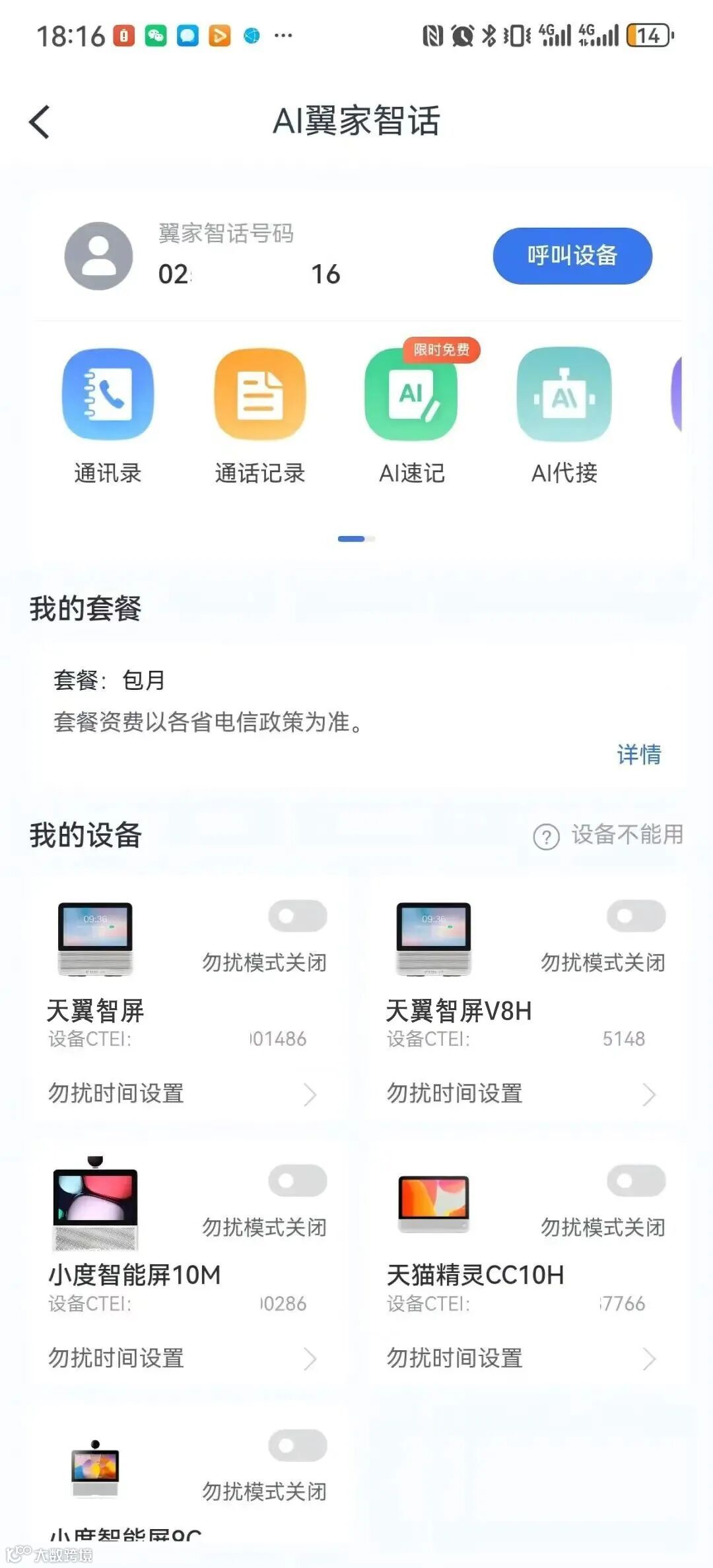713x1568 pixels.
Task: Open the 设备不能用 help question mark icon
Action: tap(547, 836)
